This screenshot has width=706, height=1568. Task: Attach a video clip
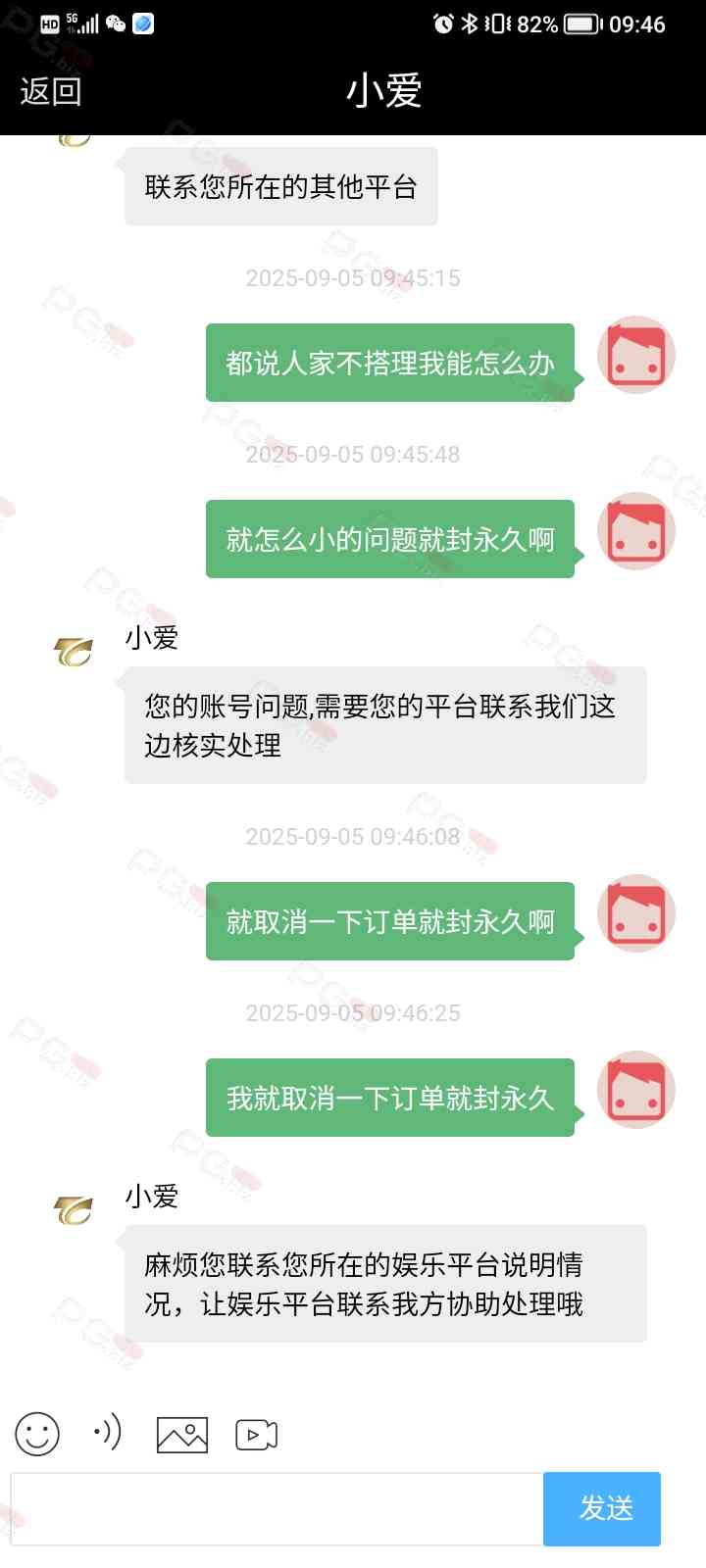pyautogui.click(x=257, y=1435)
